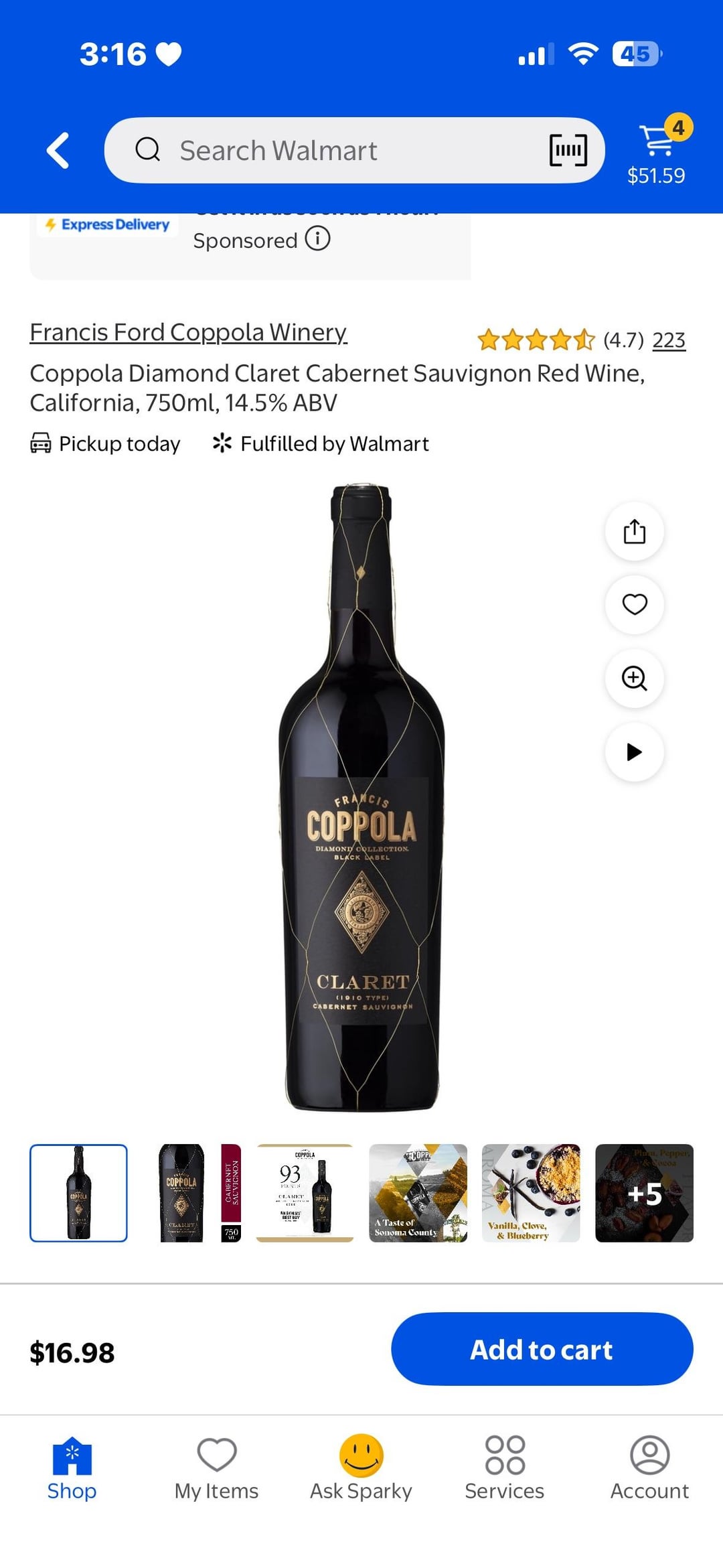Zoom in on the product image

click(634, 679)
